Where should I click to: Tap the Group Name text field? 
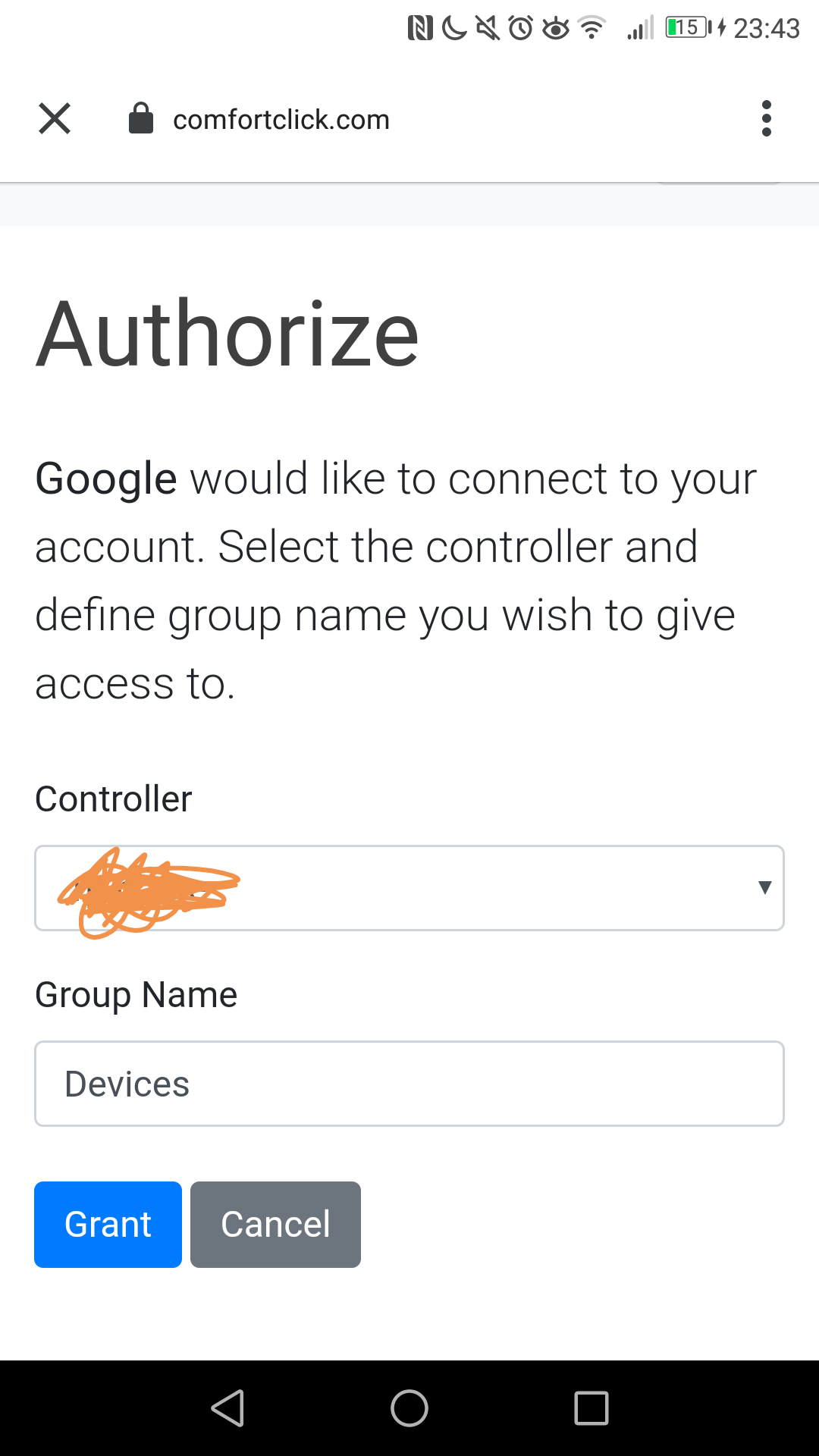pos(409,1084)
